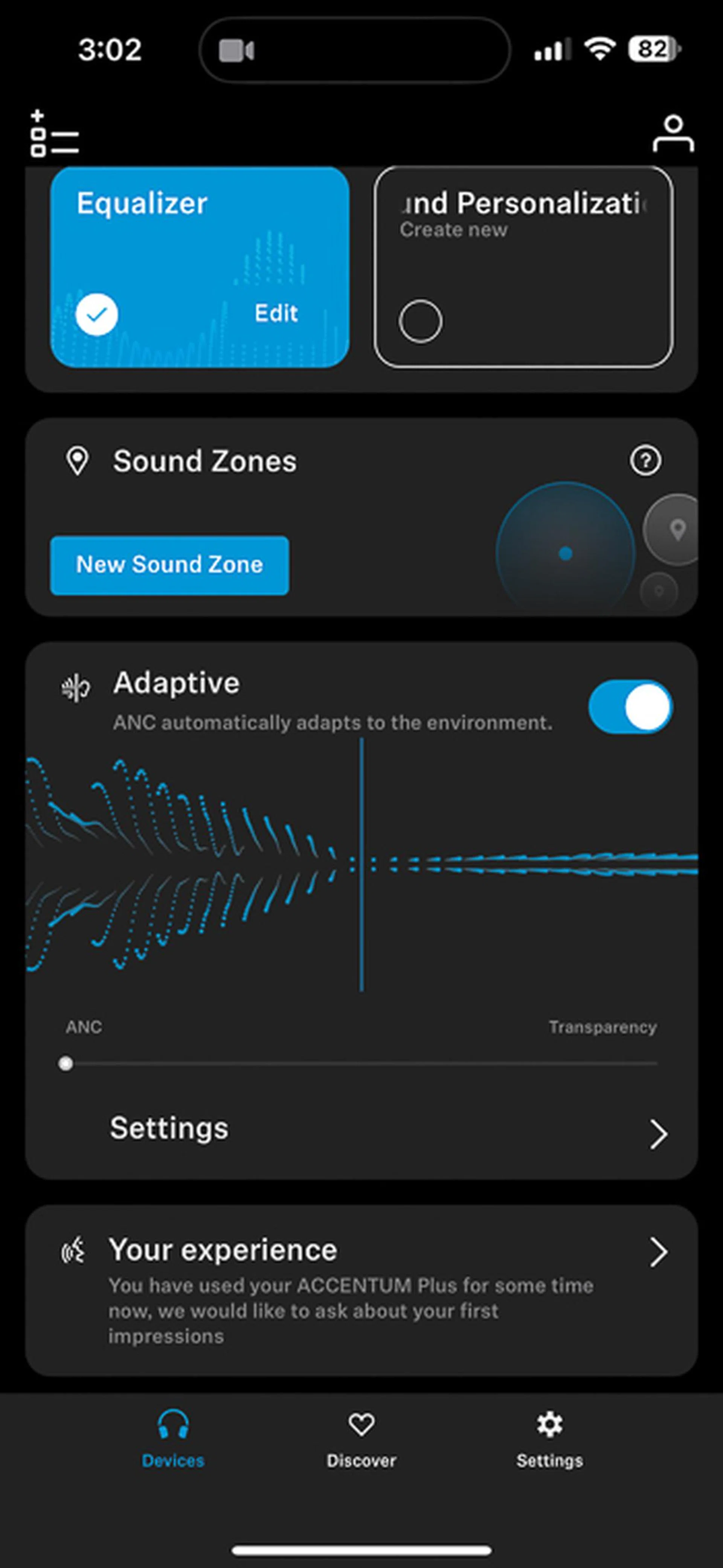Tap the ANC to Transparency slider

pos(361,1063)
